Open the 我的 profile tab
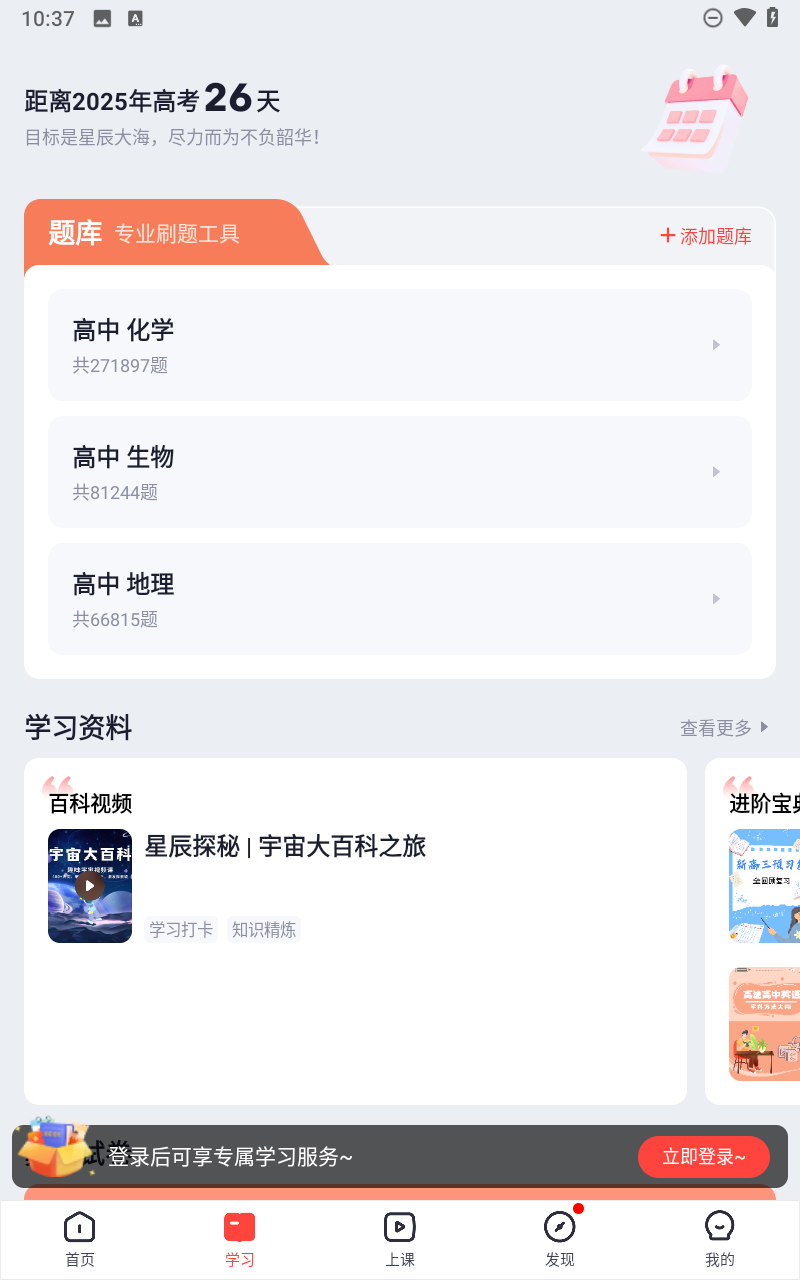Viewport: 800px width, 1280px height. [720, 1240]
